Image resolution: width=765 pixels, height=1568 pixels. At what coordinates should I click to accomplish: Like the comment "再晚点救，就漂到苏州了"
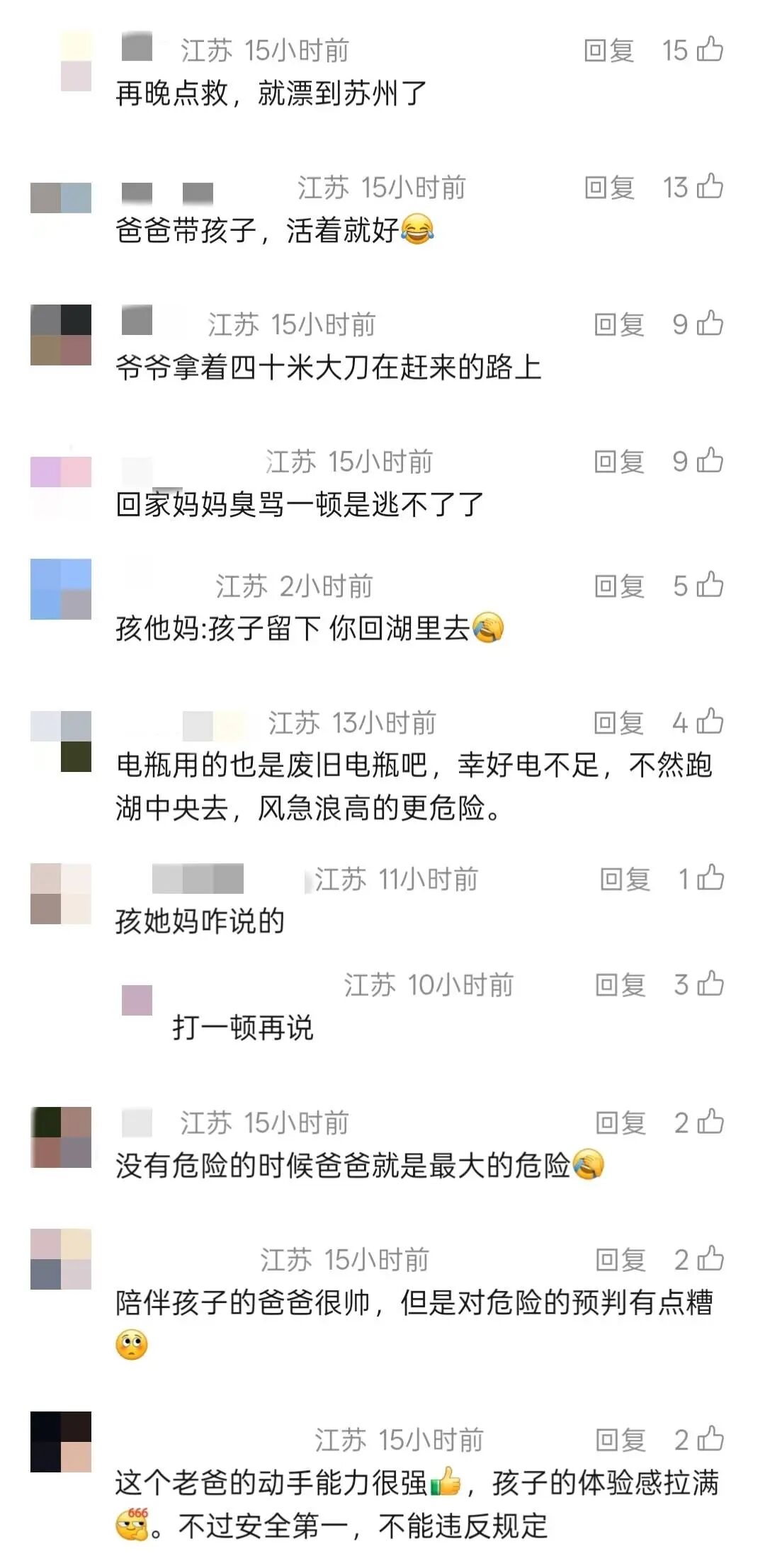coord(710,50)
